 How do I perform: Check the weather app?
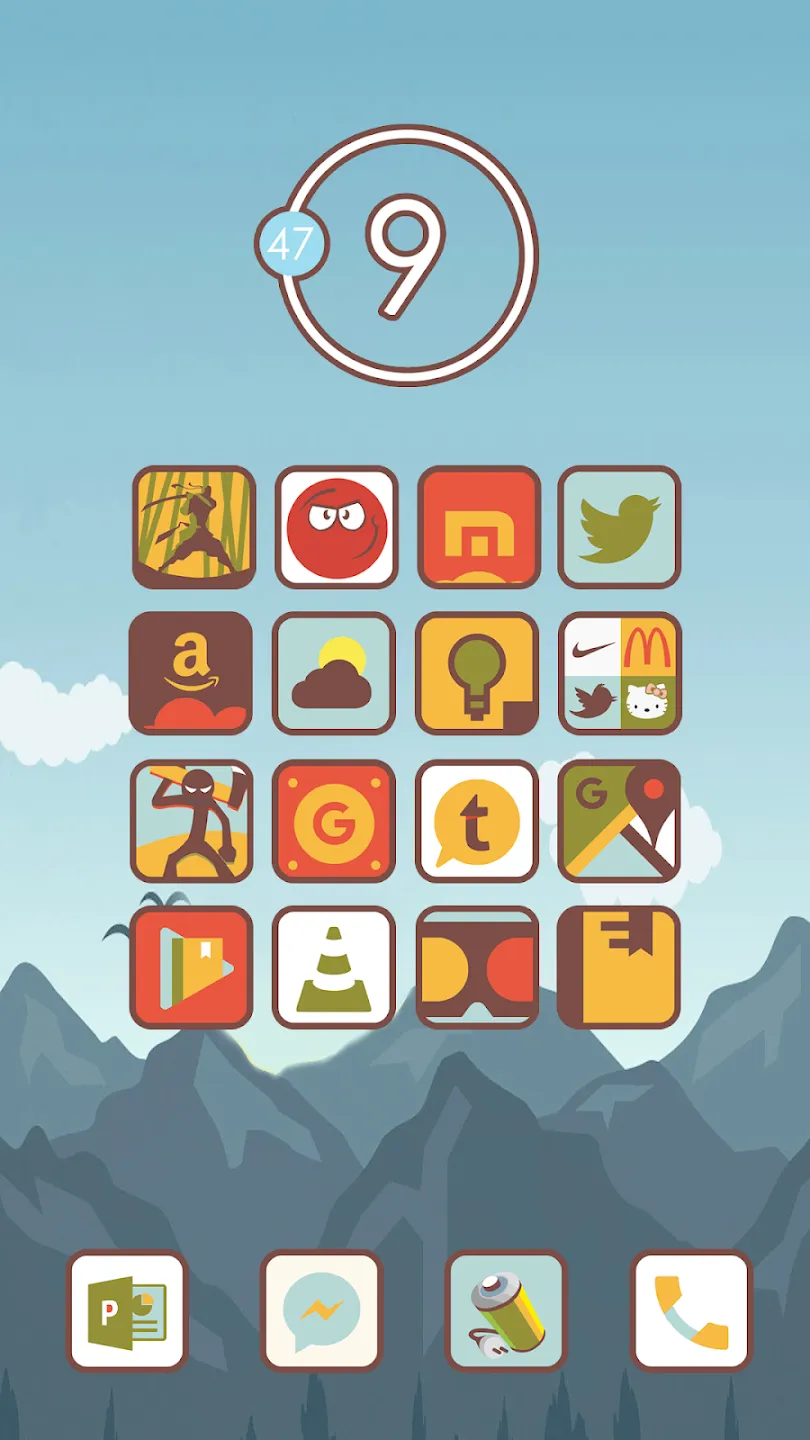coord(334,673)
